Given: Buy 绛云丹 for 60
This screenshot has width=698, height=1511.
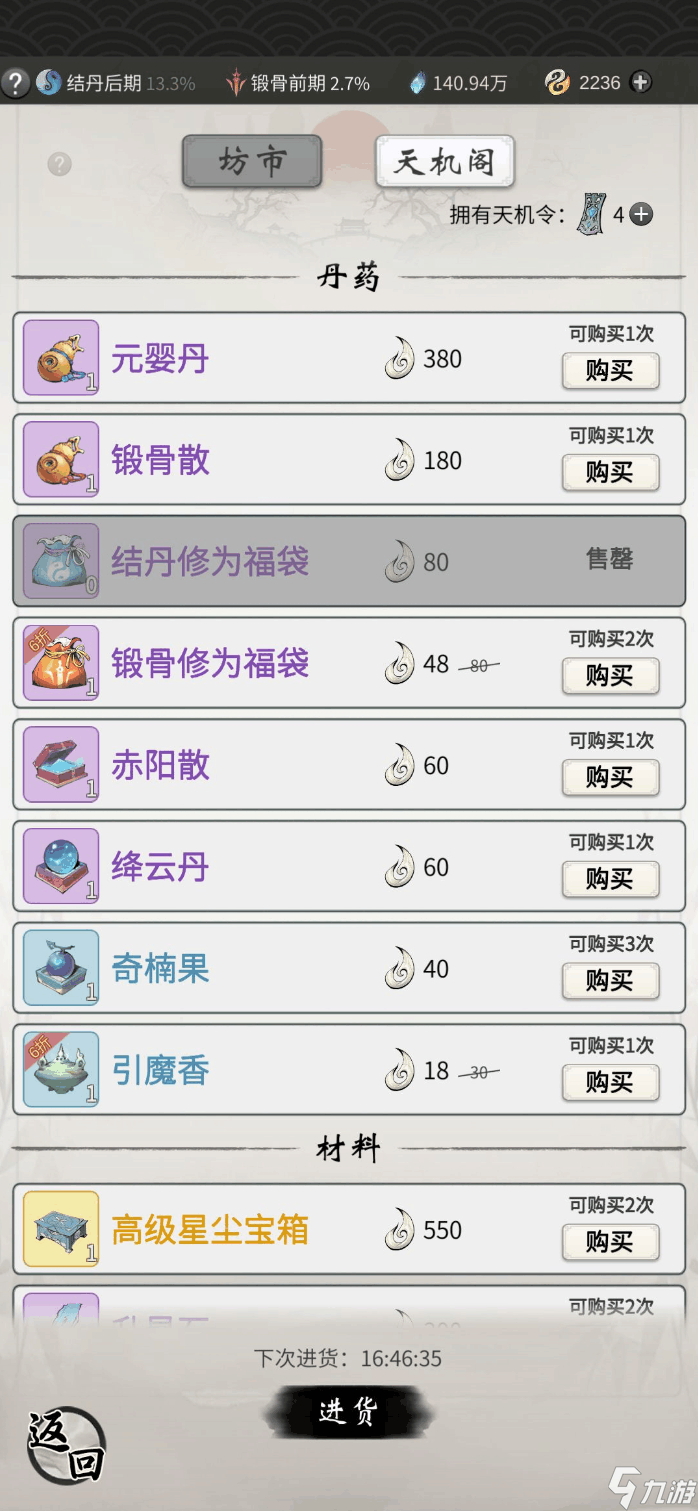Looking at the screenshot, I should (610, 879).
